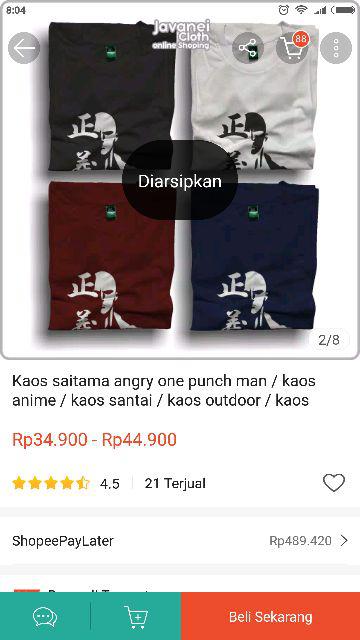360x640 pixels.
Task: Open the shopping cart
Action: tap(292, 48)
